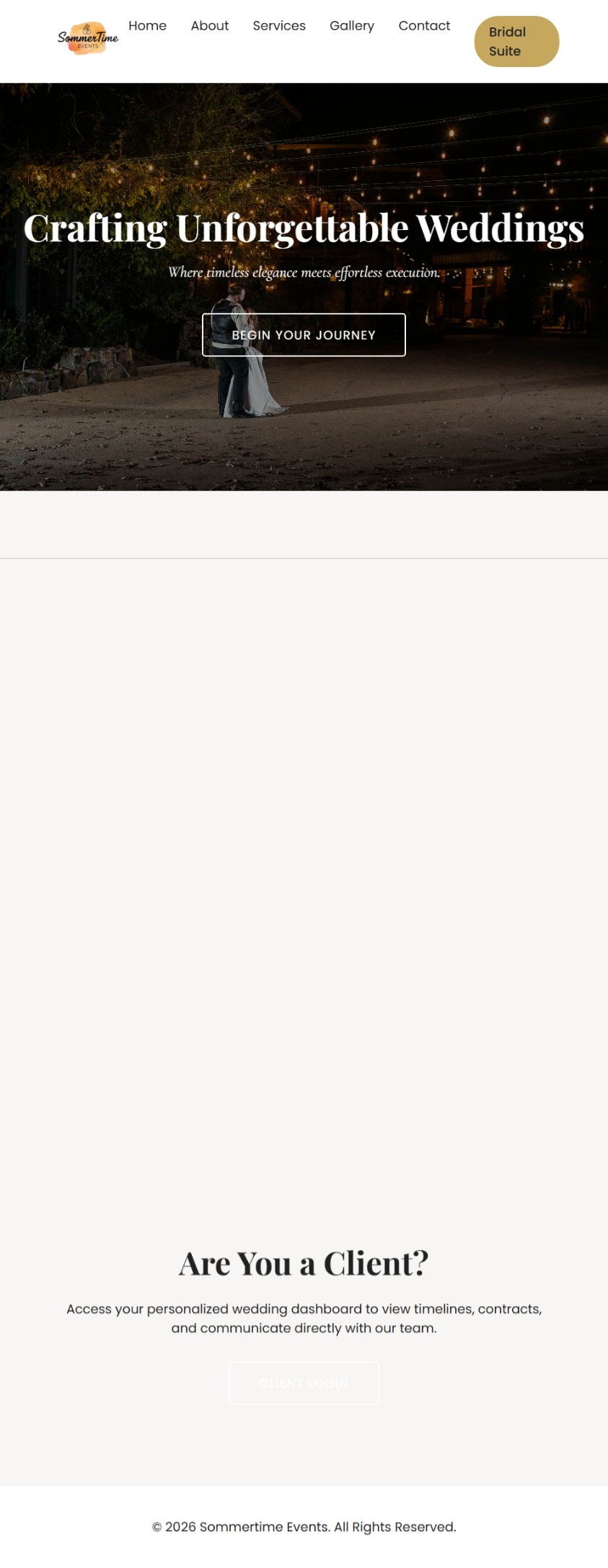Open the Services page
The height and width of the screenshot is (1568, 608).
[279, 26]
